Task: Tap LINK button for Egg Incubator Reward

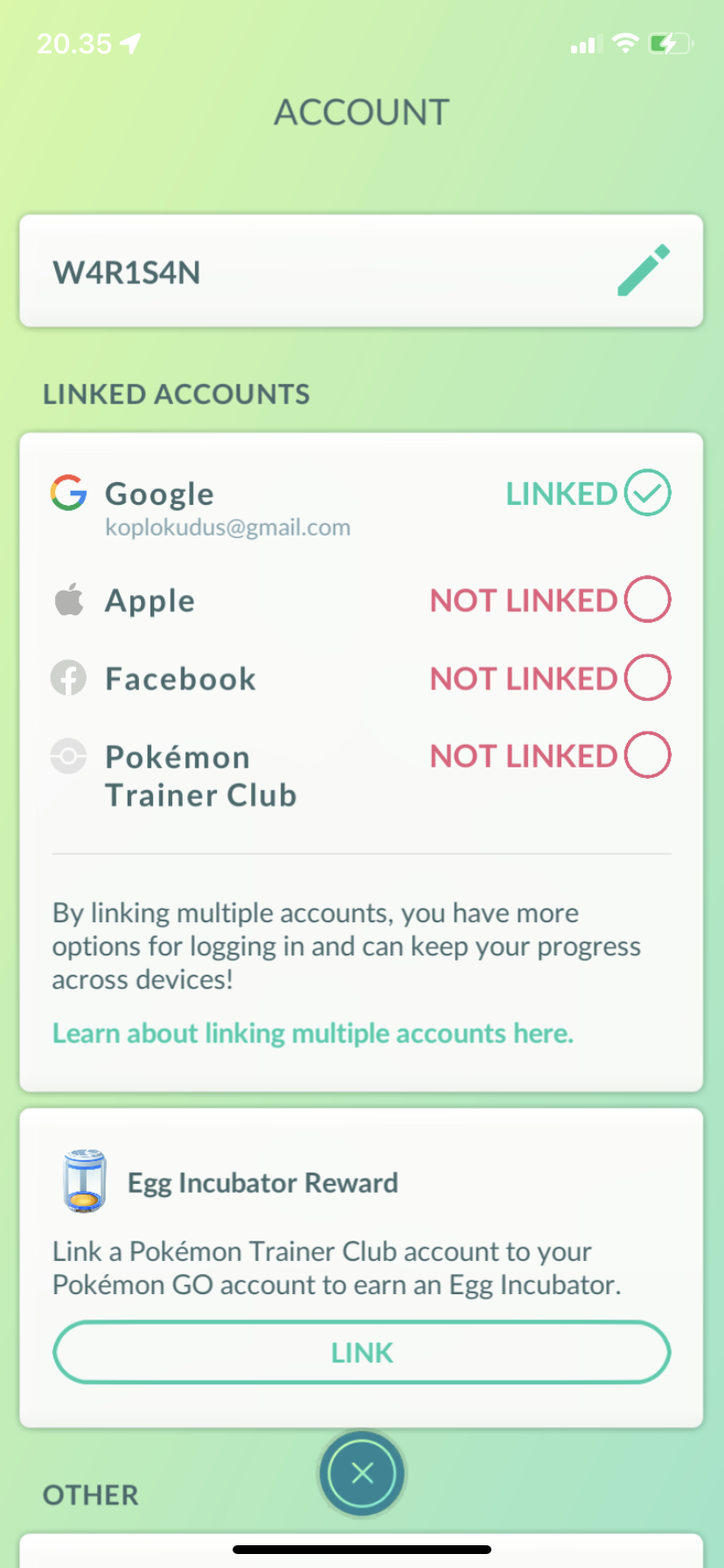Action: pos(362,1352)
